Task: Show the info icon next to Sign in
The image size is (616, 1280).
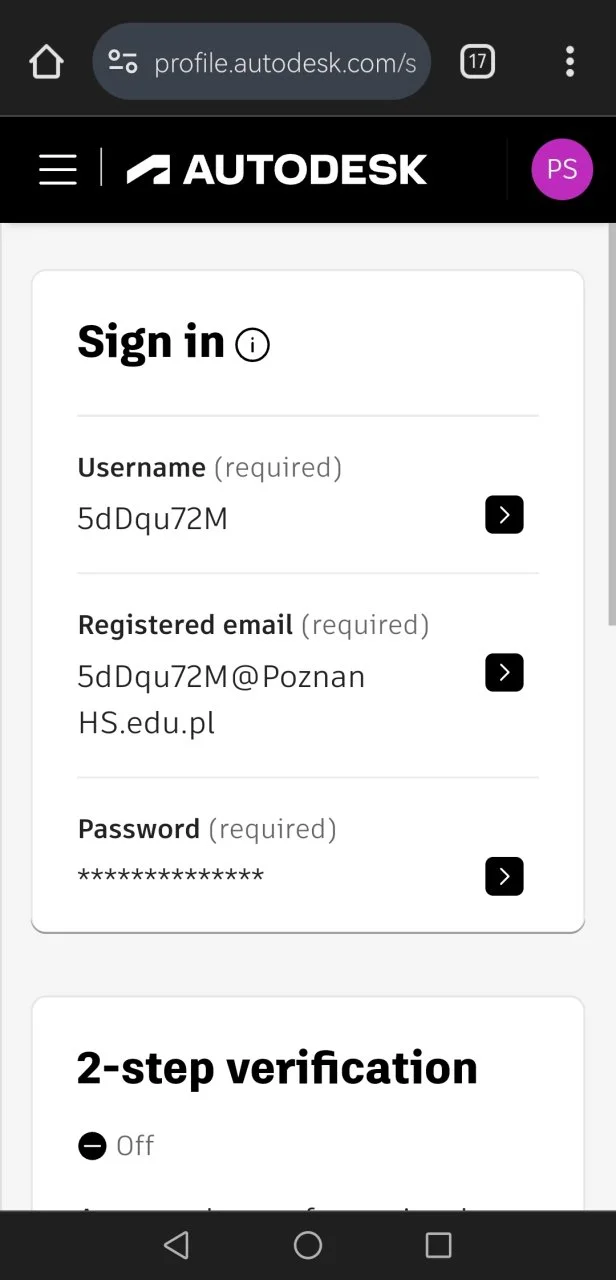Action: (252, 346)
